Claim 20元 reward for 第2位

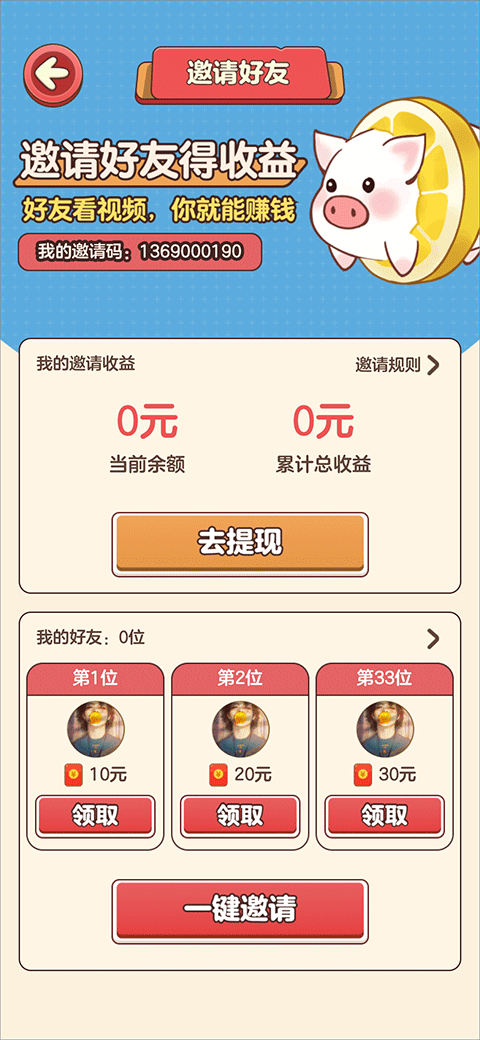(240, 816)
